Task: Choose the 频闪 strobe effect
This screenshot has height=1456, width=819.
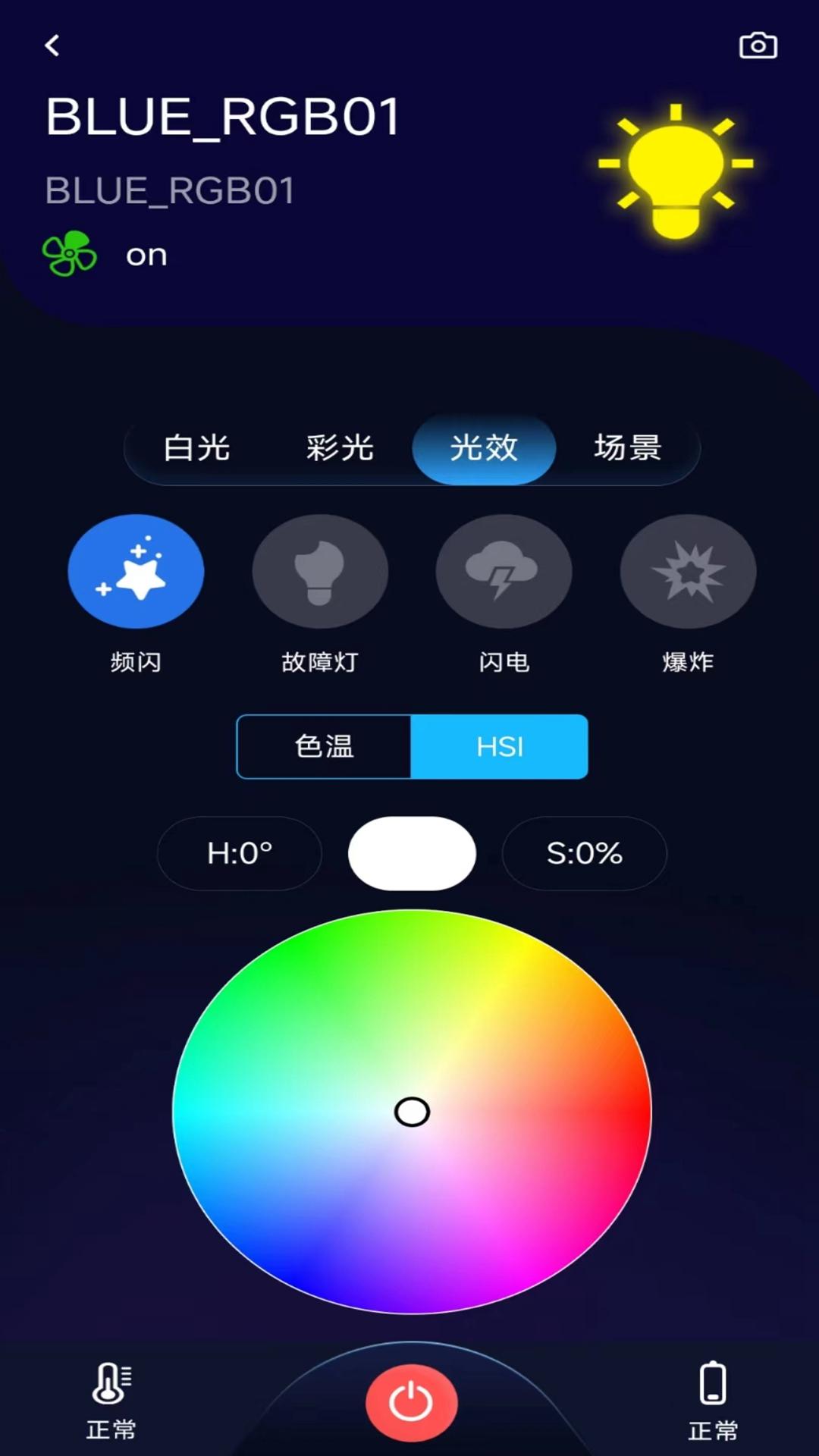Action: point(136,571)
